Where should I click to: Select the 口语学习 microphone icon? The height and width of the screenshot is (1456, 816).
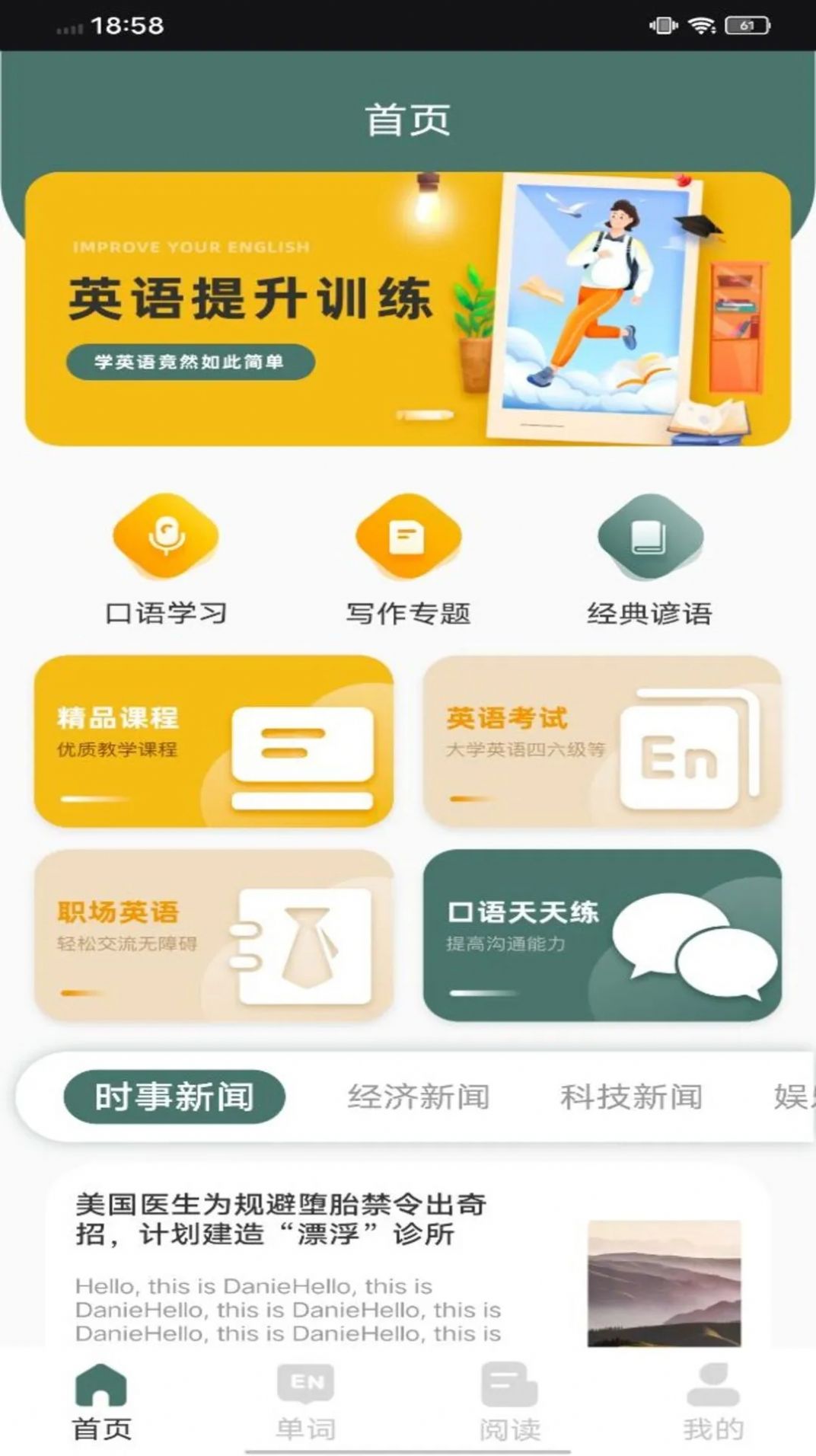coord(166,537)
